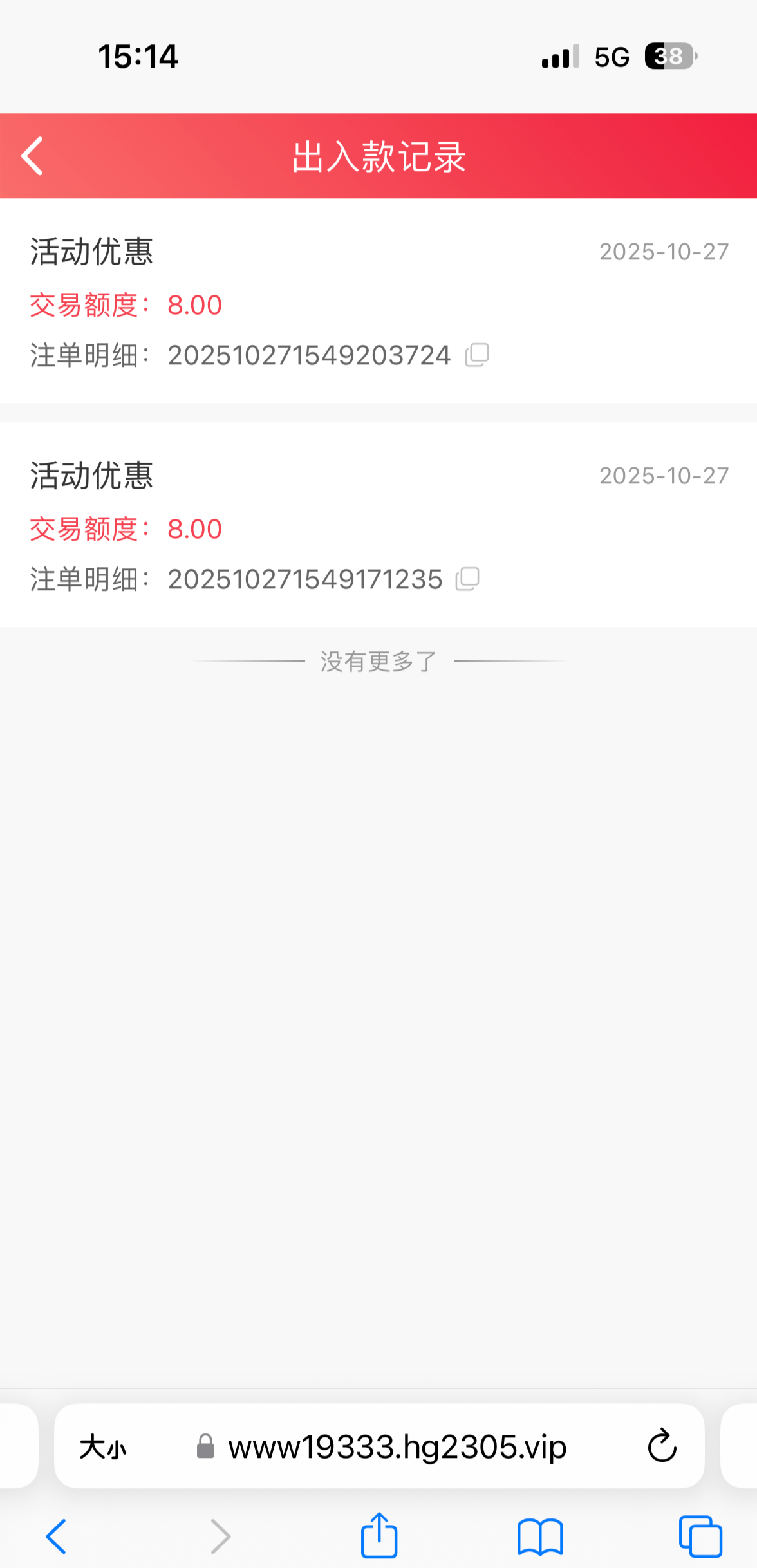The height and width of the screenshot is (1568, 757).
Task: Show all open Safari tabs
Action: click(700, 1536)
